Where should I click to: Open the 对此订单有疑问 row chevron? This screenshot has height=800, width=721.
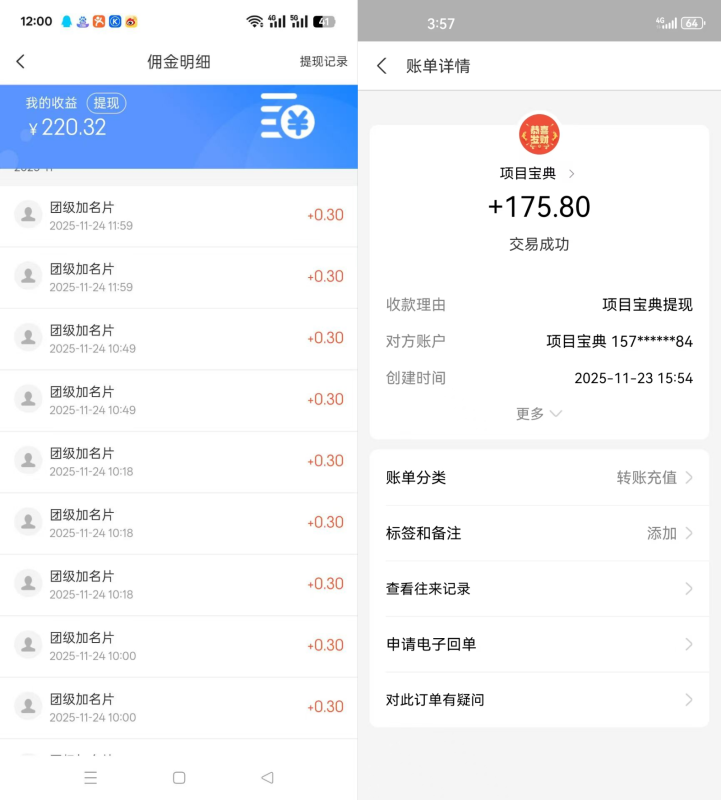[x=687, y=700]
